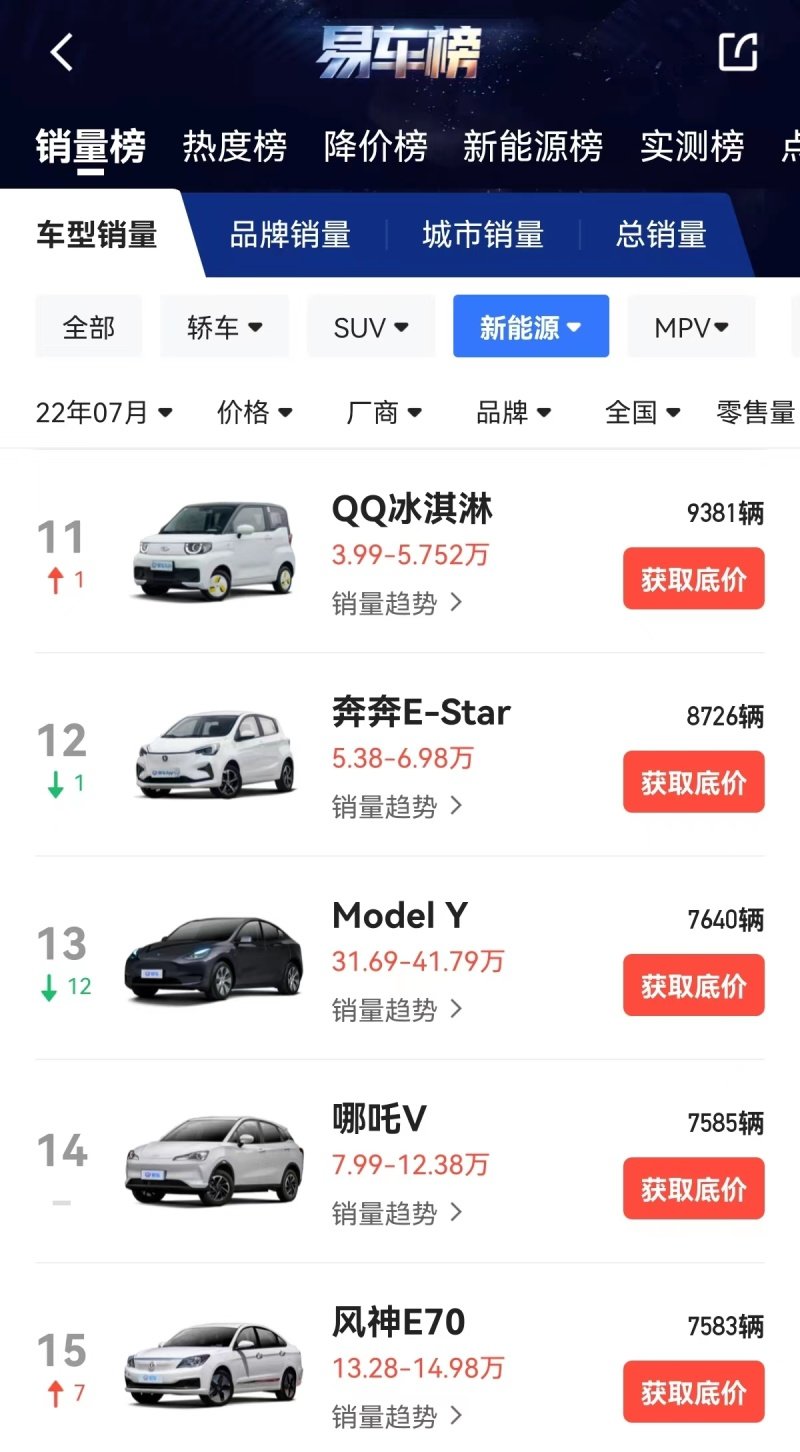Open the 价格 filter dropdown
800x1452 pixels.
tap(254, 412)
